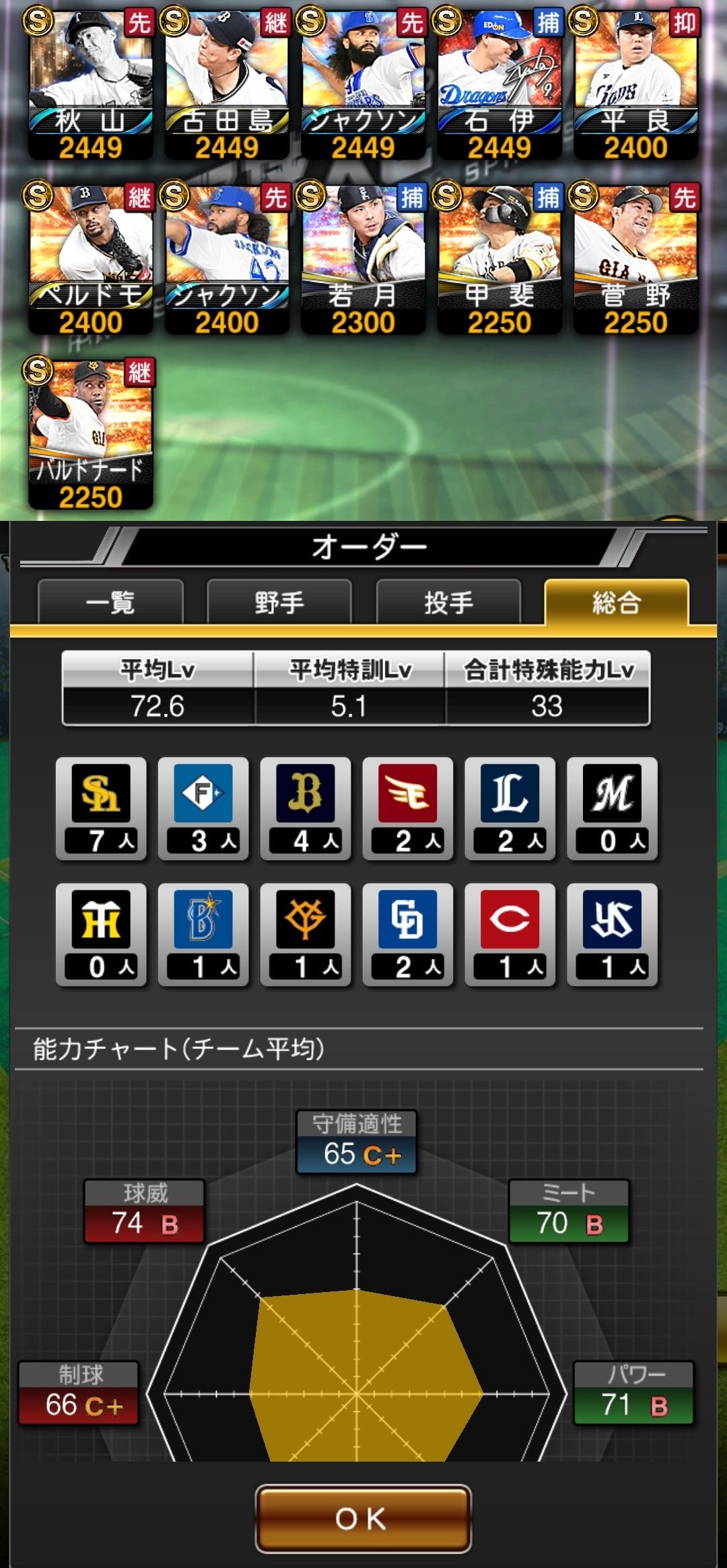Switch to the 野手 tab
Image resolution: width=727 pixels, height=1568 pixels.
click(x=279, y=602)
